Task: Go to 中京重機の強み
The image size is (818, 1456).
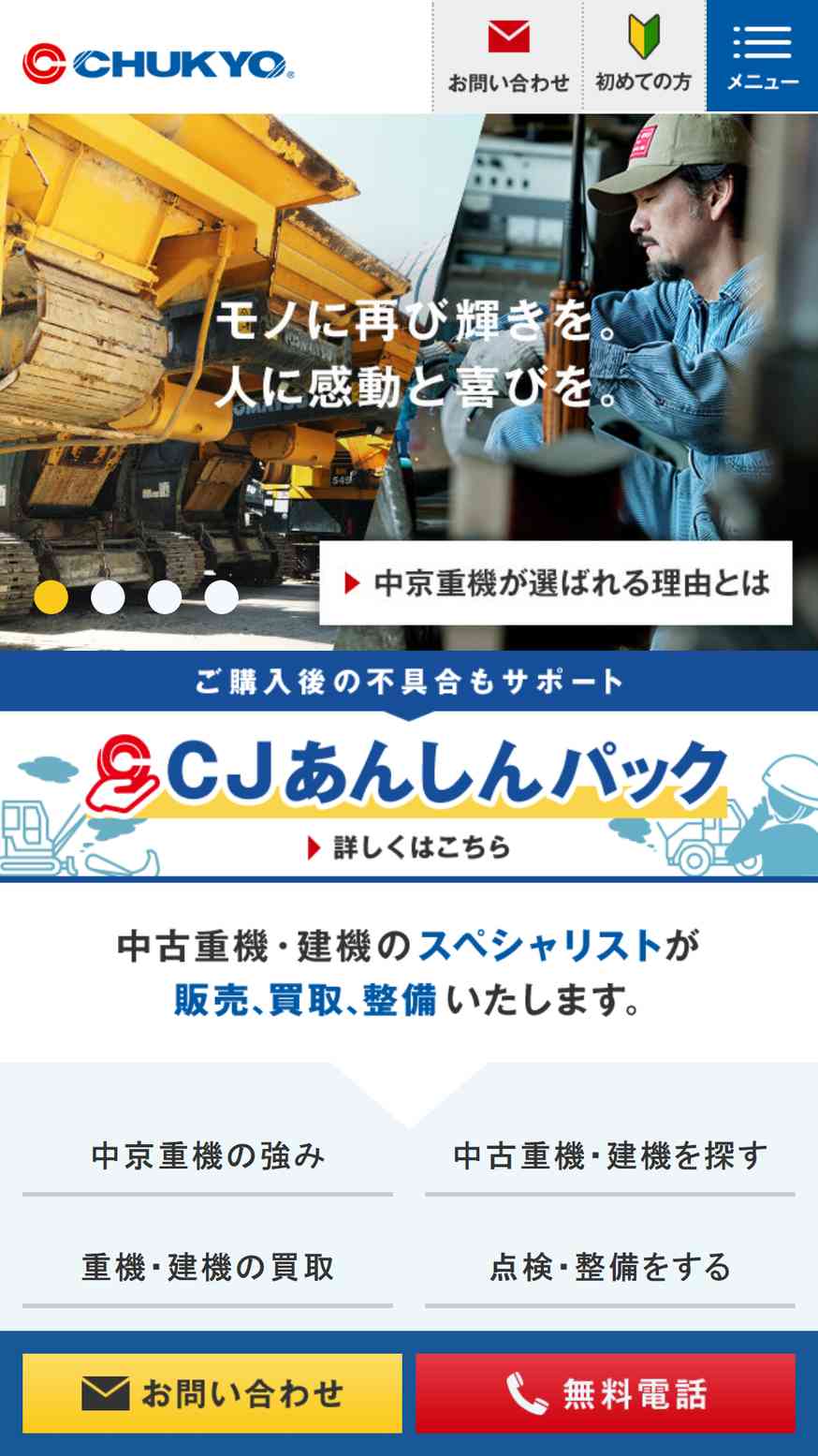Action: 208,1157
